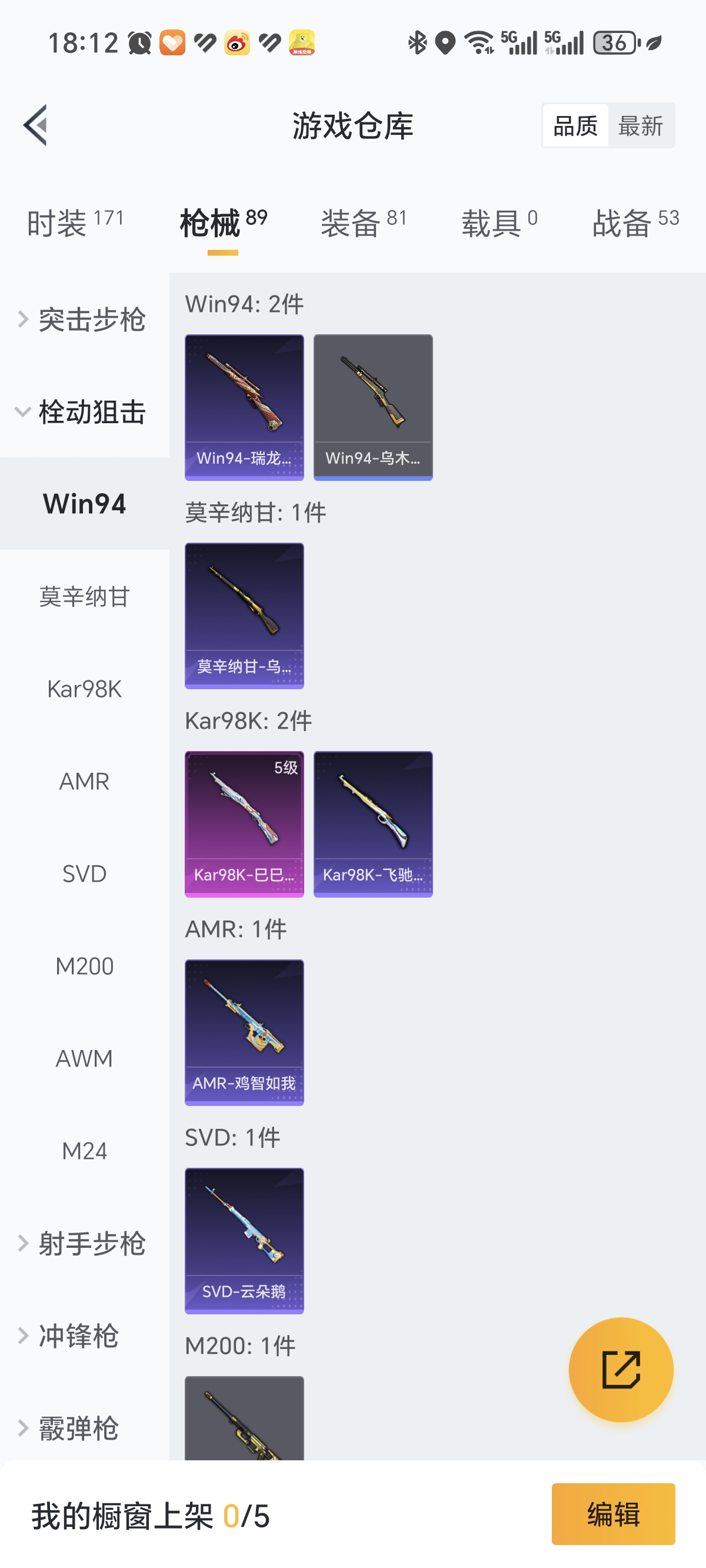
Task: Select the M200 sidebar category
Action: (x=84, y=966)
